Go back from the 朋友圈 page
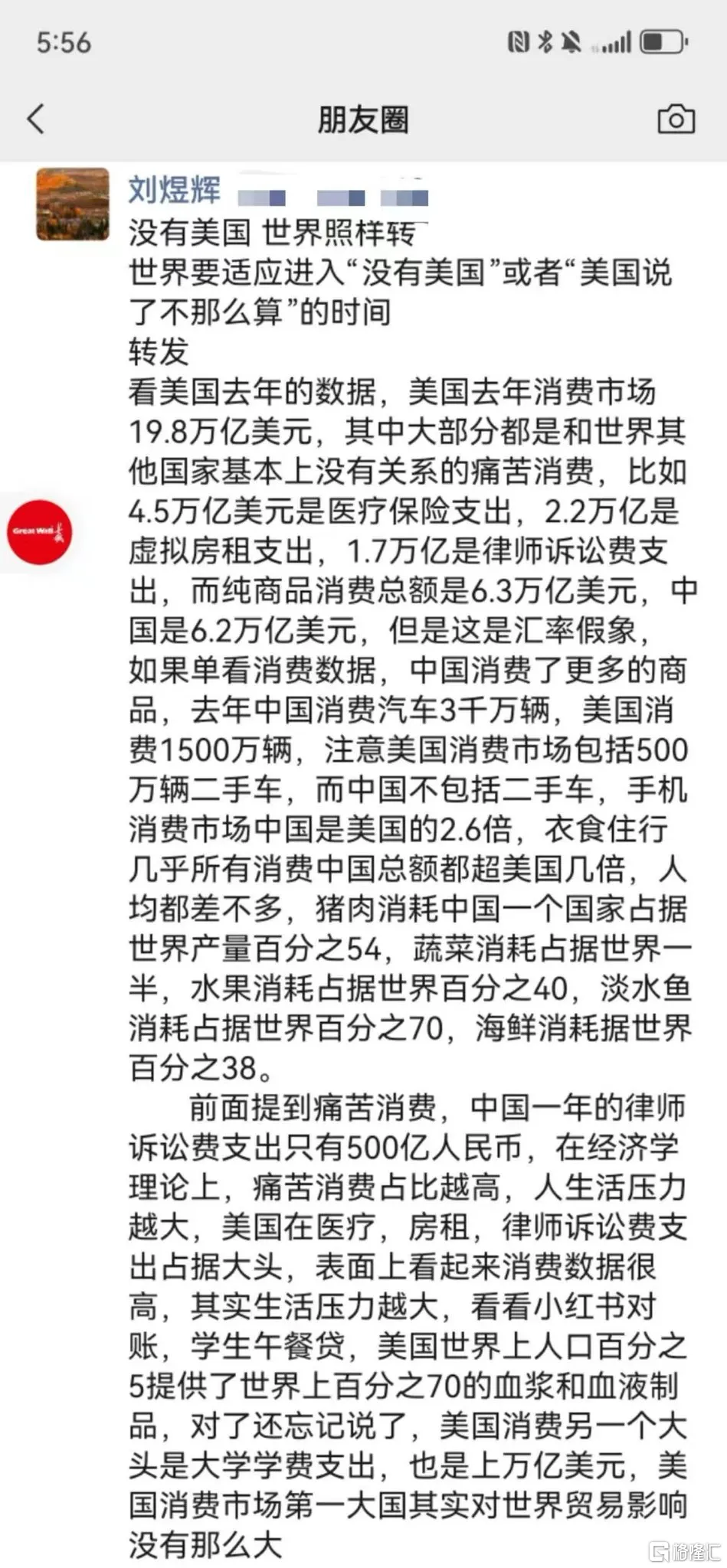The height and width of the screenshot is (1568, 727). (x=36, y=119)
